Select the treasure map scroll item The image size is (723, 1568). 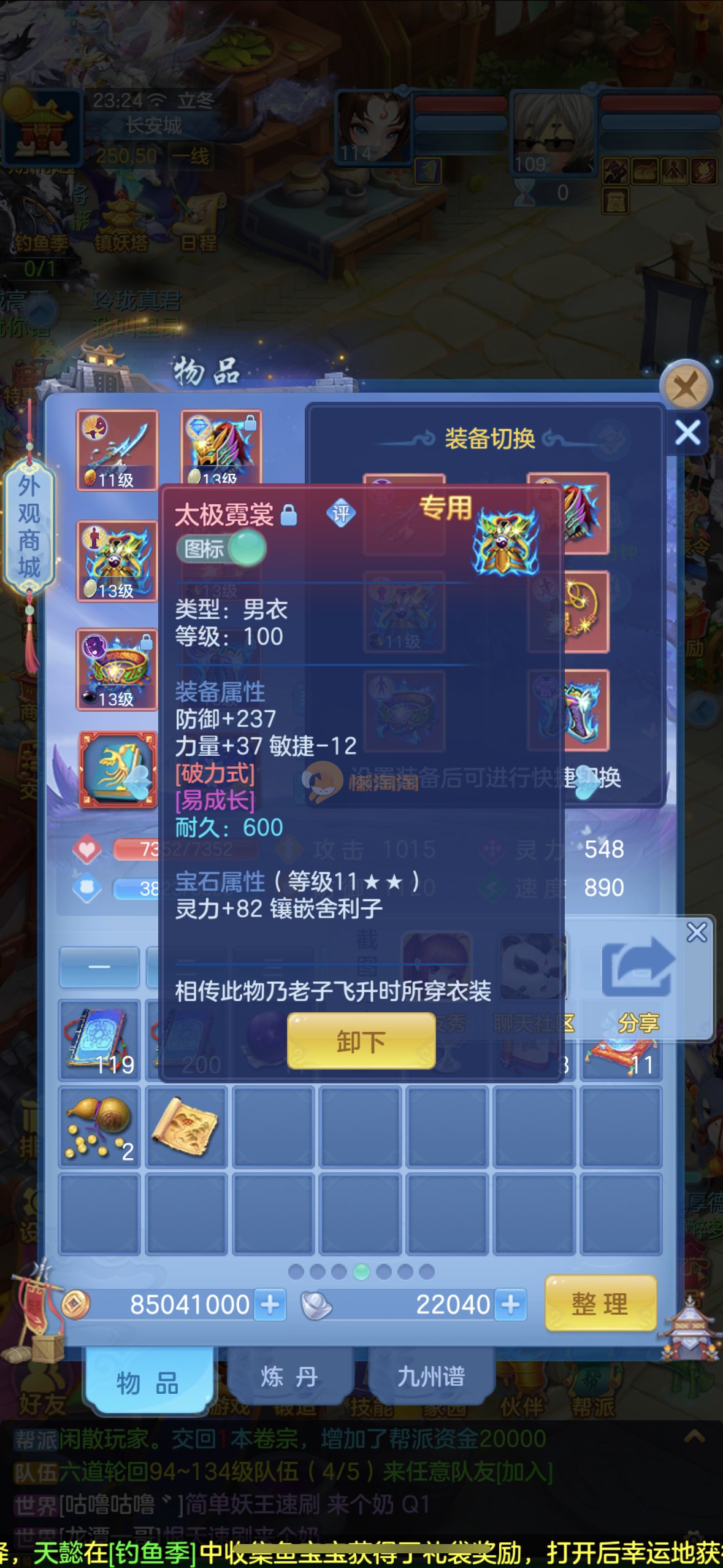(x=186, y=1127)
